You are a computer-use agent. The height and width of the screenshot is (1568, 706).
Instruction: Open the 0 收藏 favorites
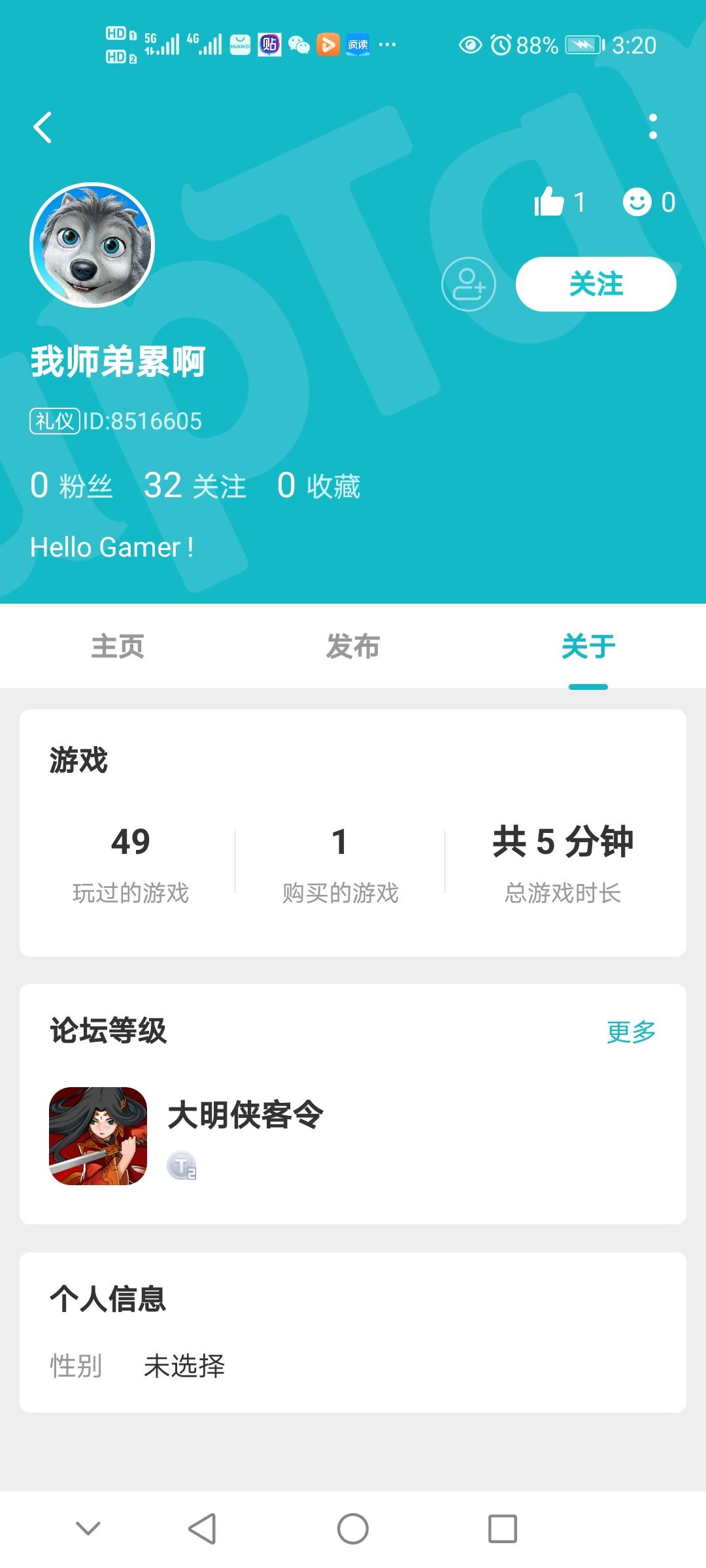pos(318,486)
